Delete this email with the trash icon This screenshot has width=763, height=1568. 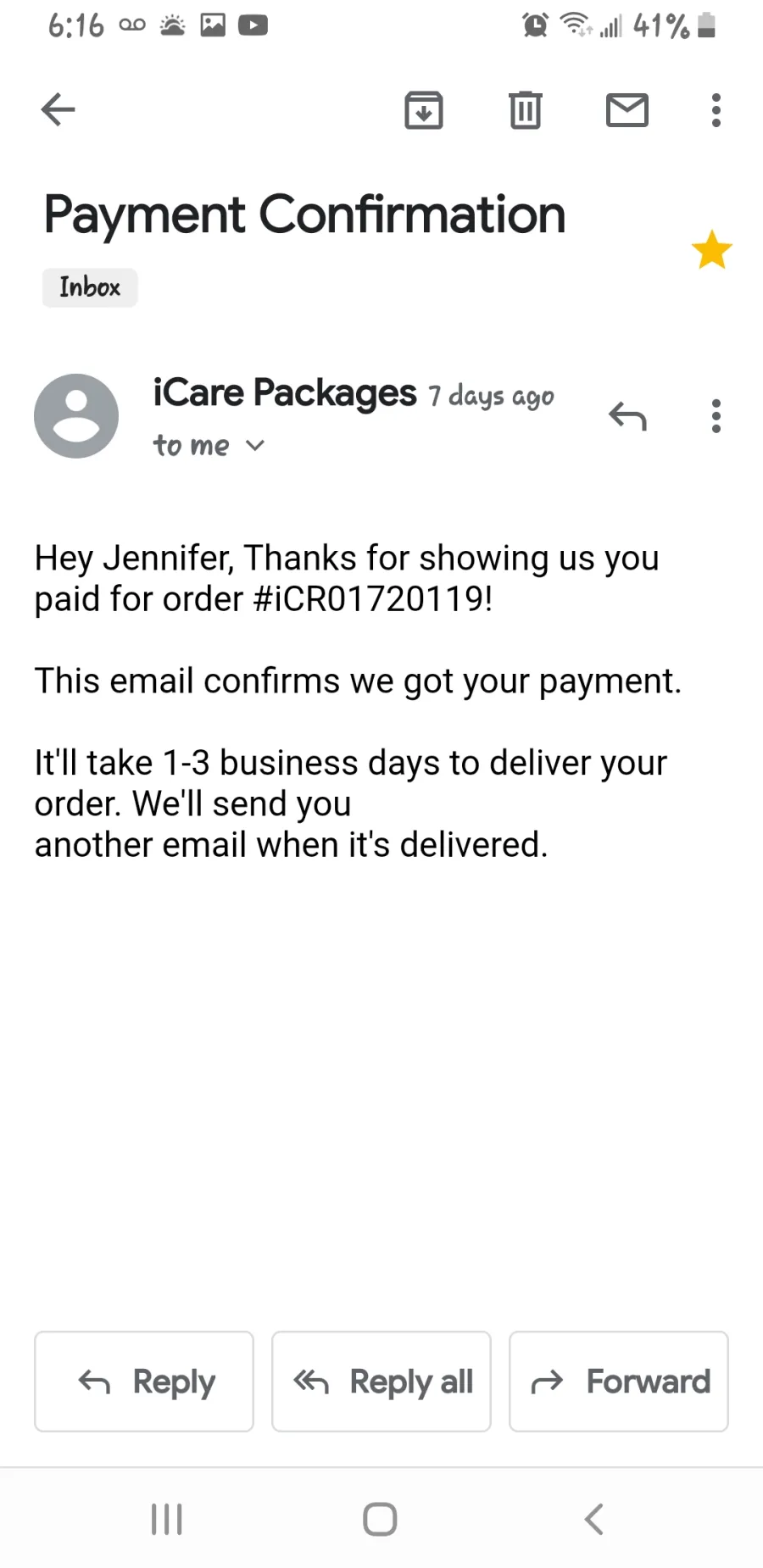[525, 110]
